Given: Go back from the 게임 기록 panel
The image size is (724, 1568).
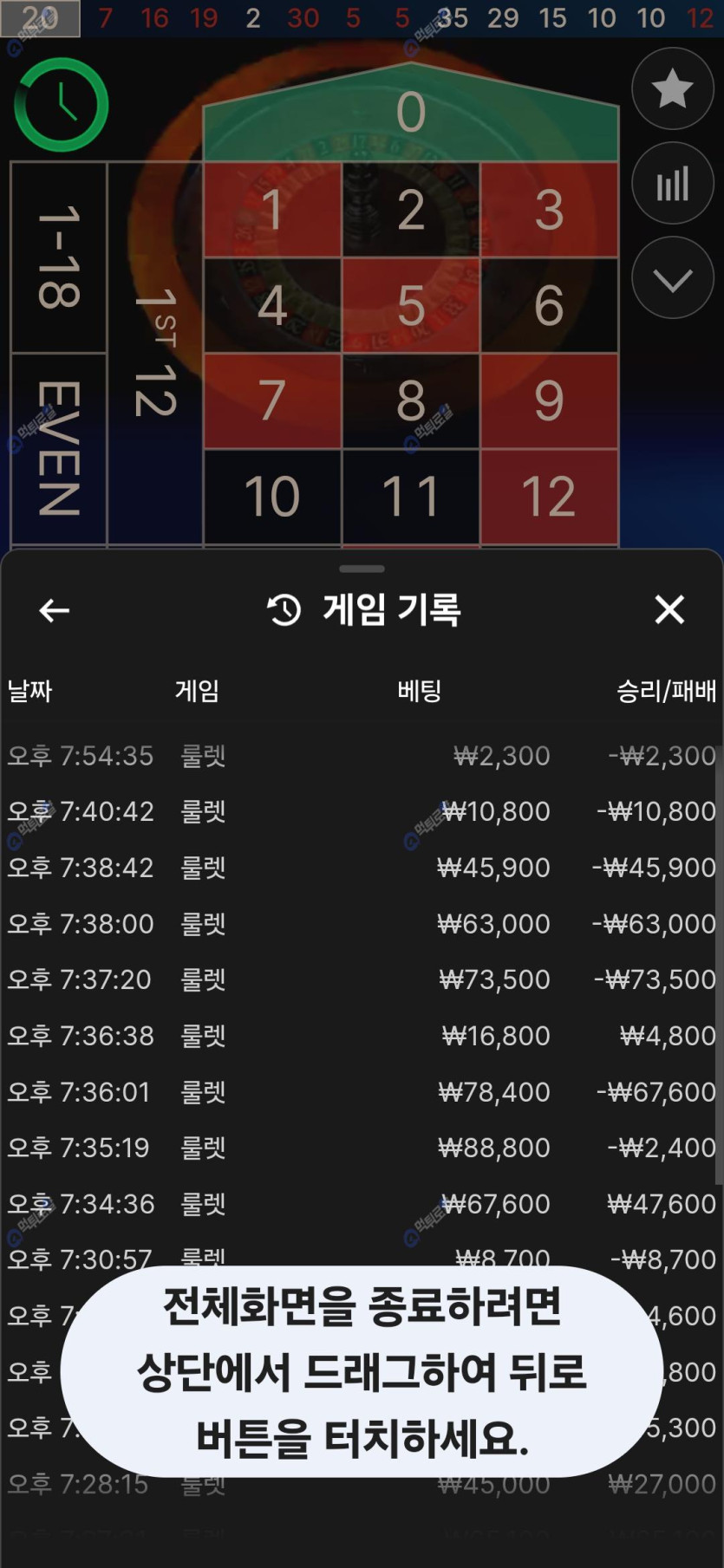Looking at the screenshot, I should pyautogui.click(x=55, y=610).
